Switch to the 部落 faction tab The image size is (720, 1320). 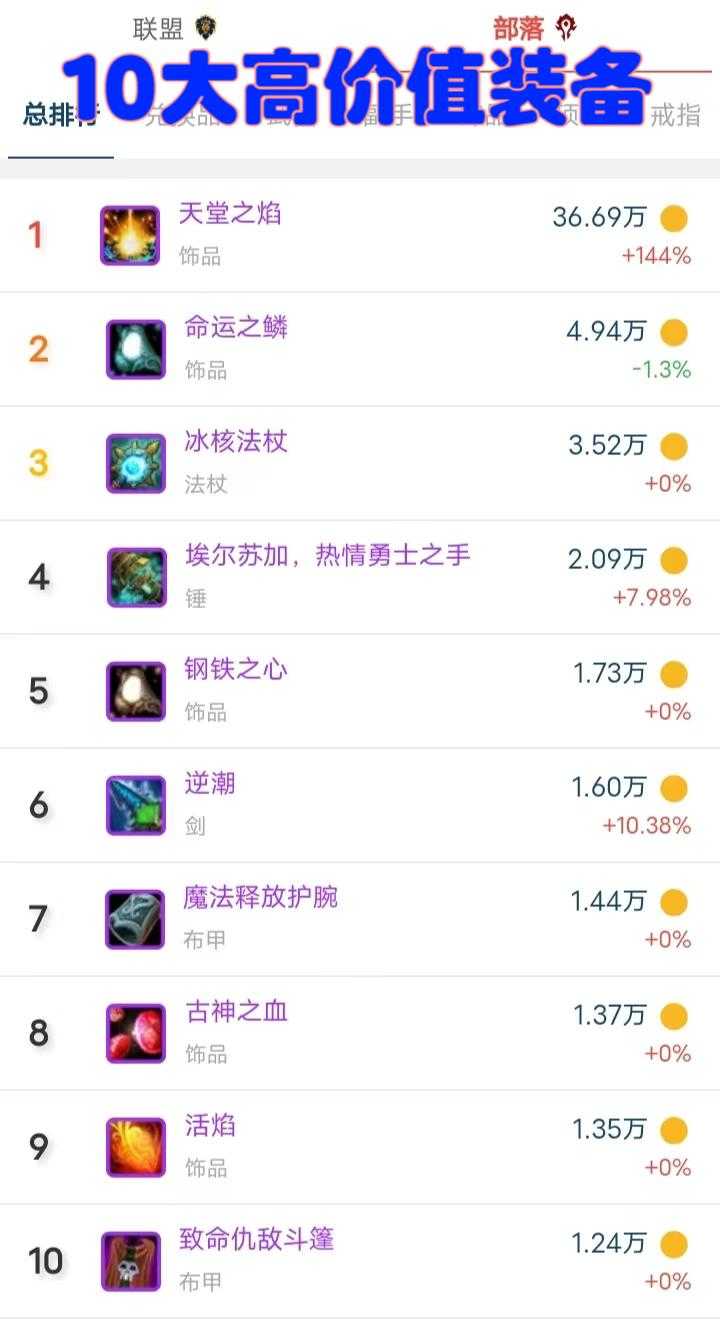coord(534,28)
